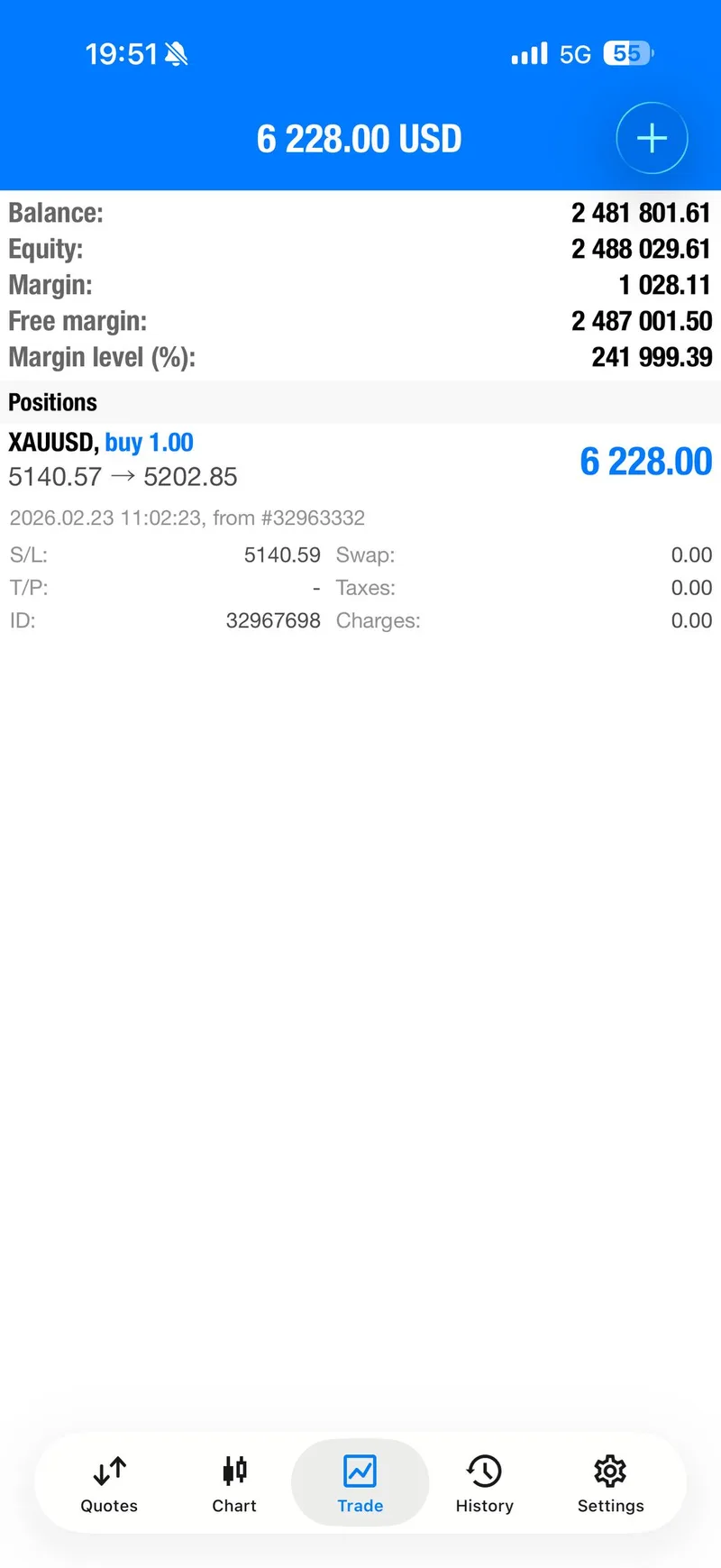Tap the muted notifications bell icon
721x1568 pixels.
point(177,54)
